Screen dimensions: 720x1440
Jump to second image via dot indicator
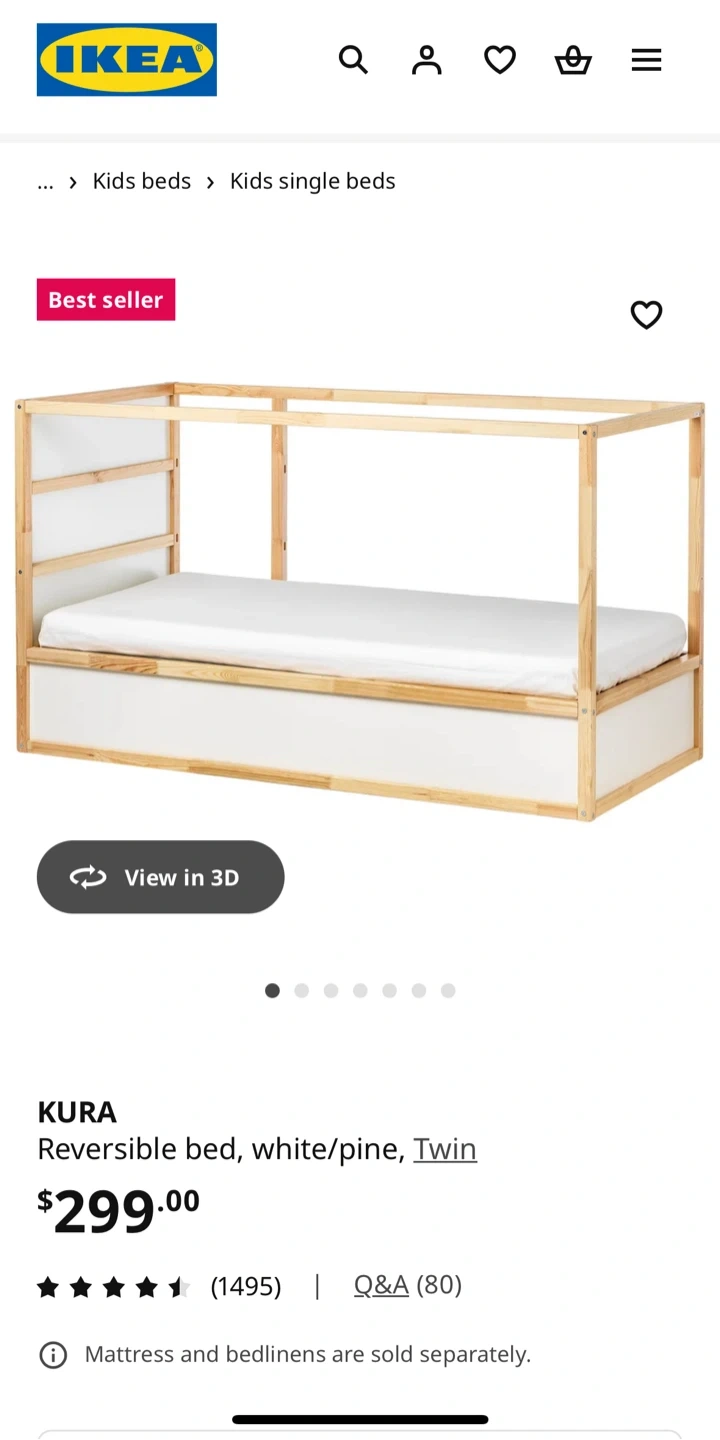pos(302,991)
